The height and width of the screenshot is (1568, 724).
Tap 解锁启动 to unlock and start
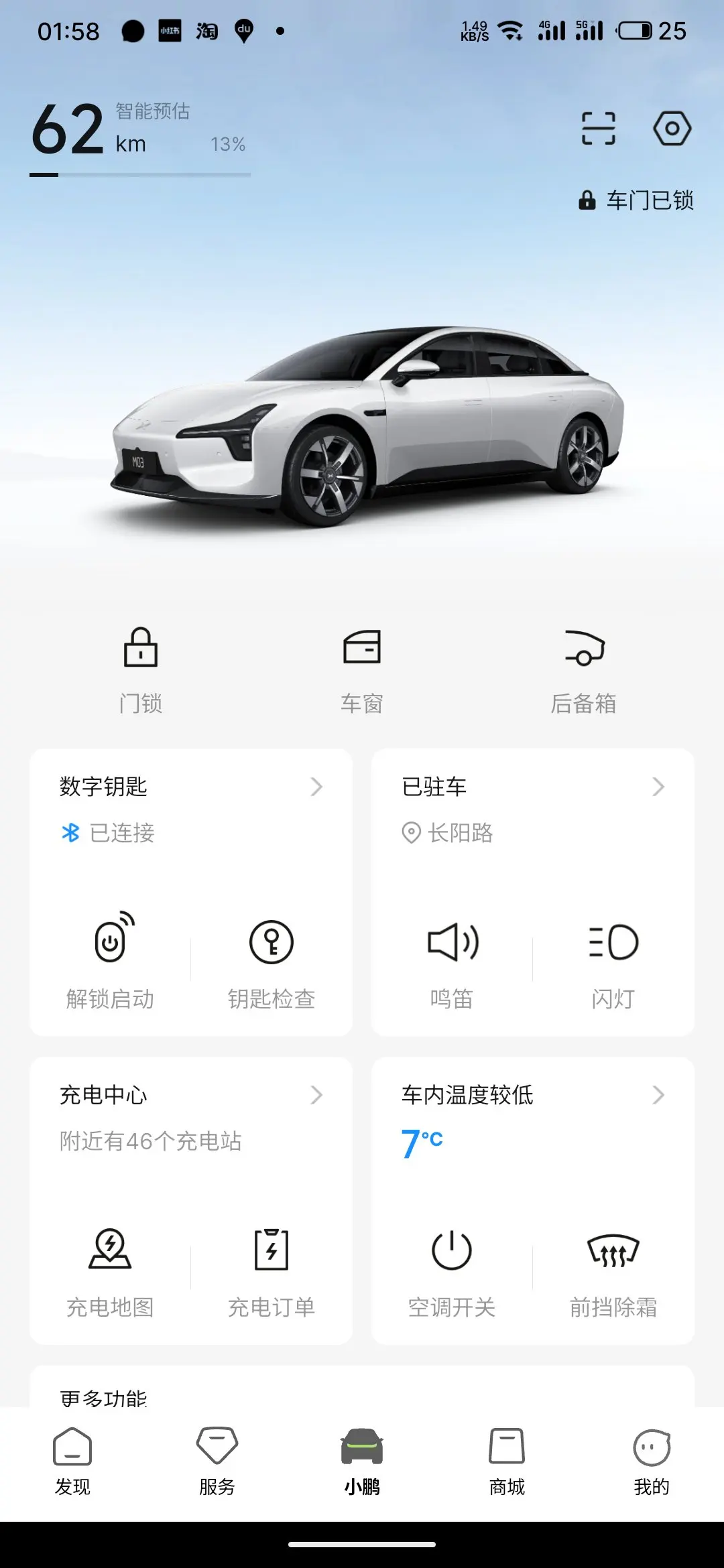point(111,960)
